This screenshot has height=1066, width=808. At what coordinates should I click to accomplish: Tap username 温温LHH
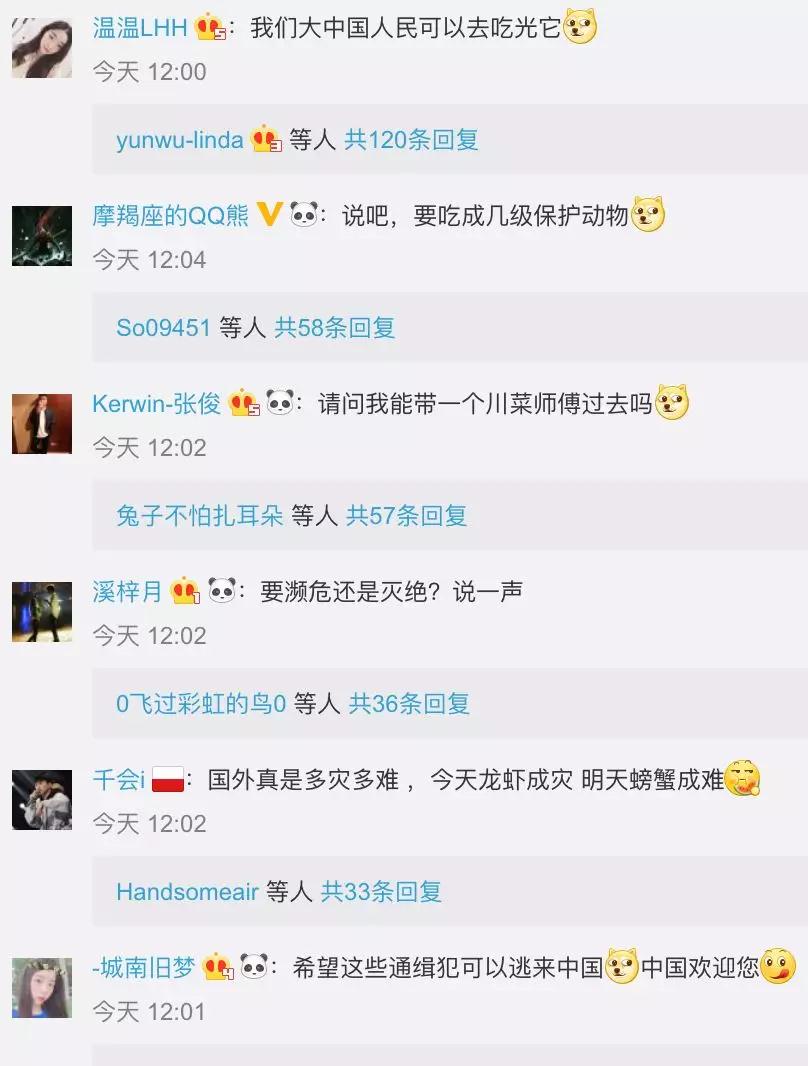[139, 28]
